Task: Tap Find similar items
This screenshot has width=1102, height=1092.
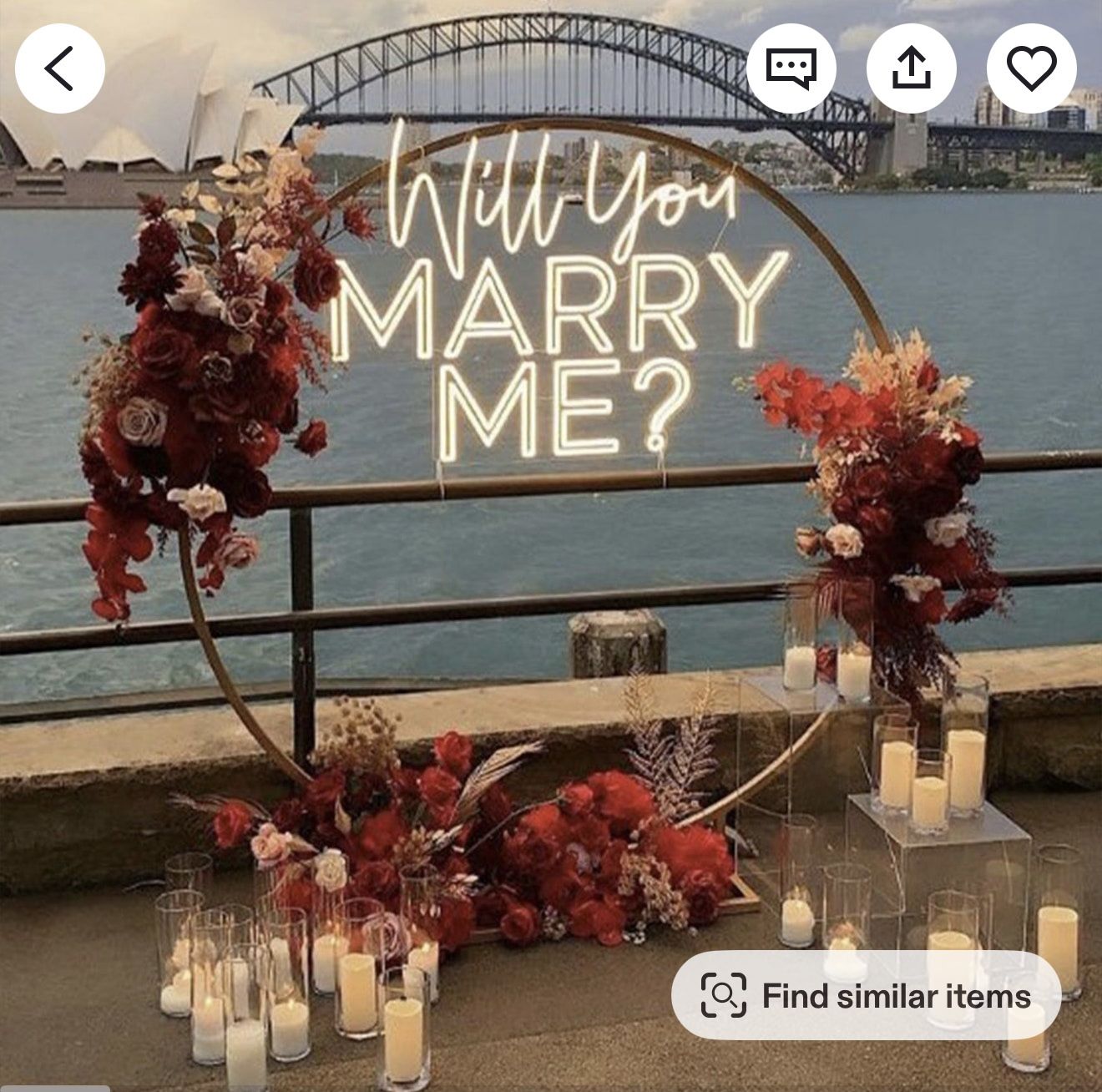Action: [867, 995]
